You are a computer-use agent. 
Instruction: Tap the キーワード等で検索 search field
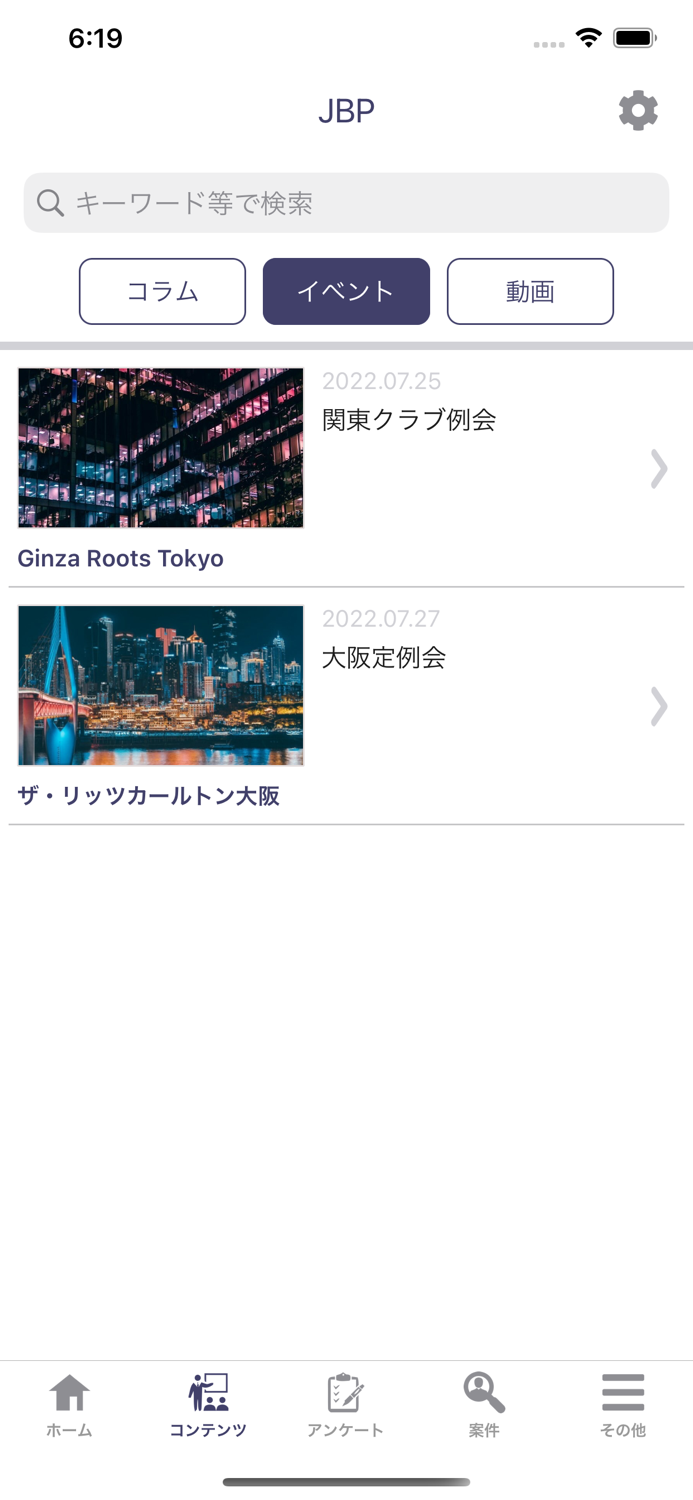(346, 203)
